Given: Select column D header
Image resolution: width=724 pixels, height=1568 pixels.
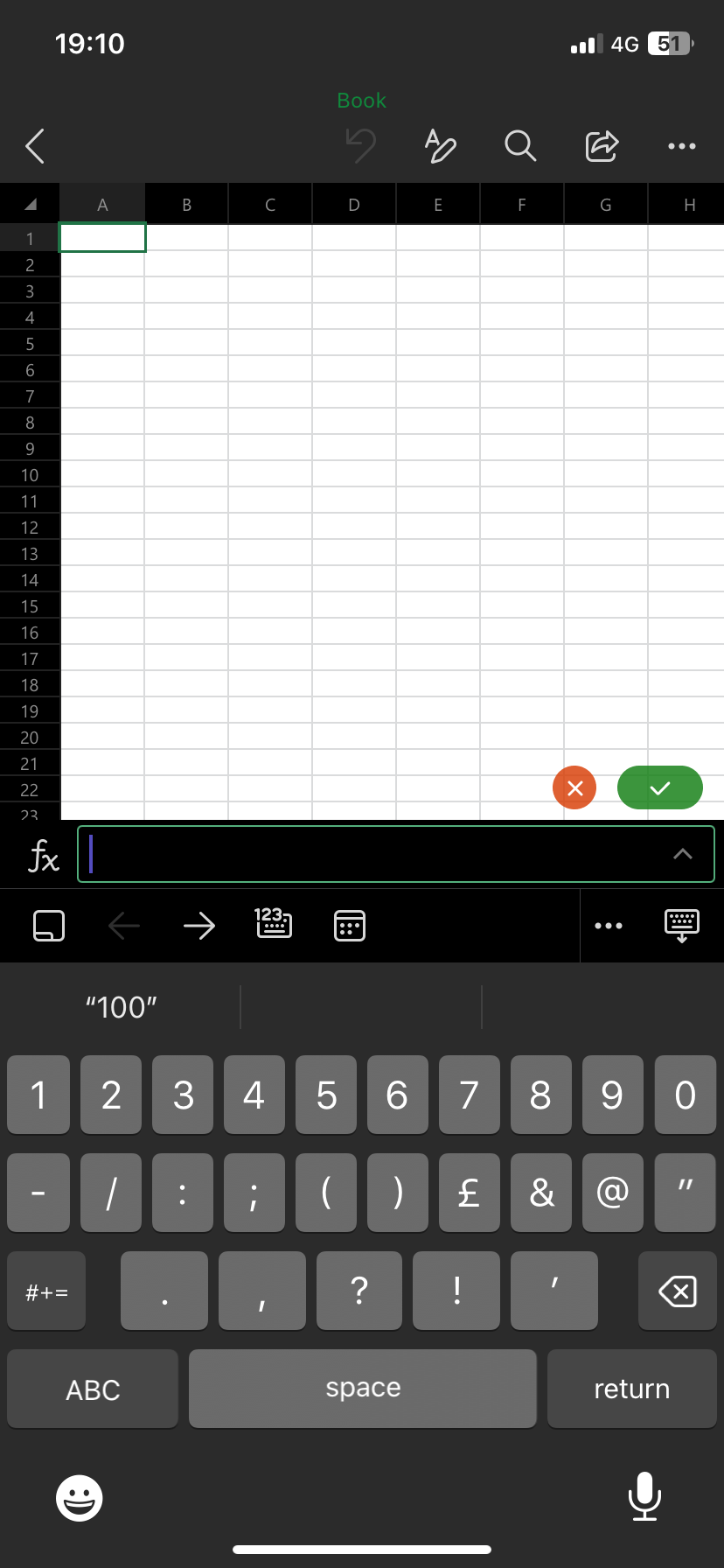Looking at the screenshot, I should tap(354, 205).
